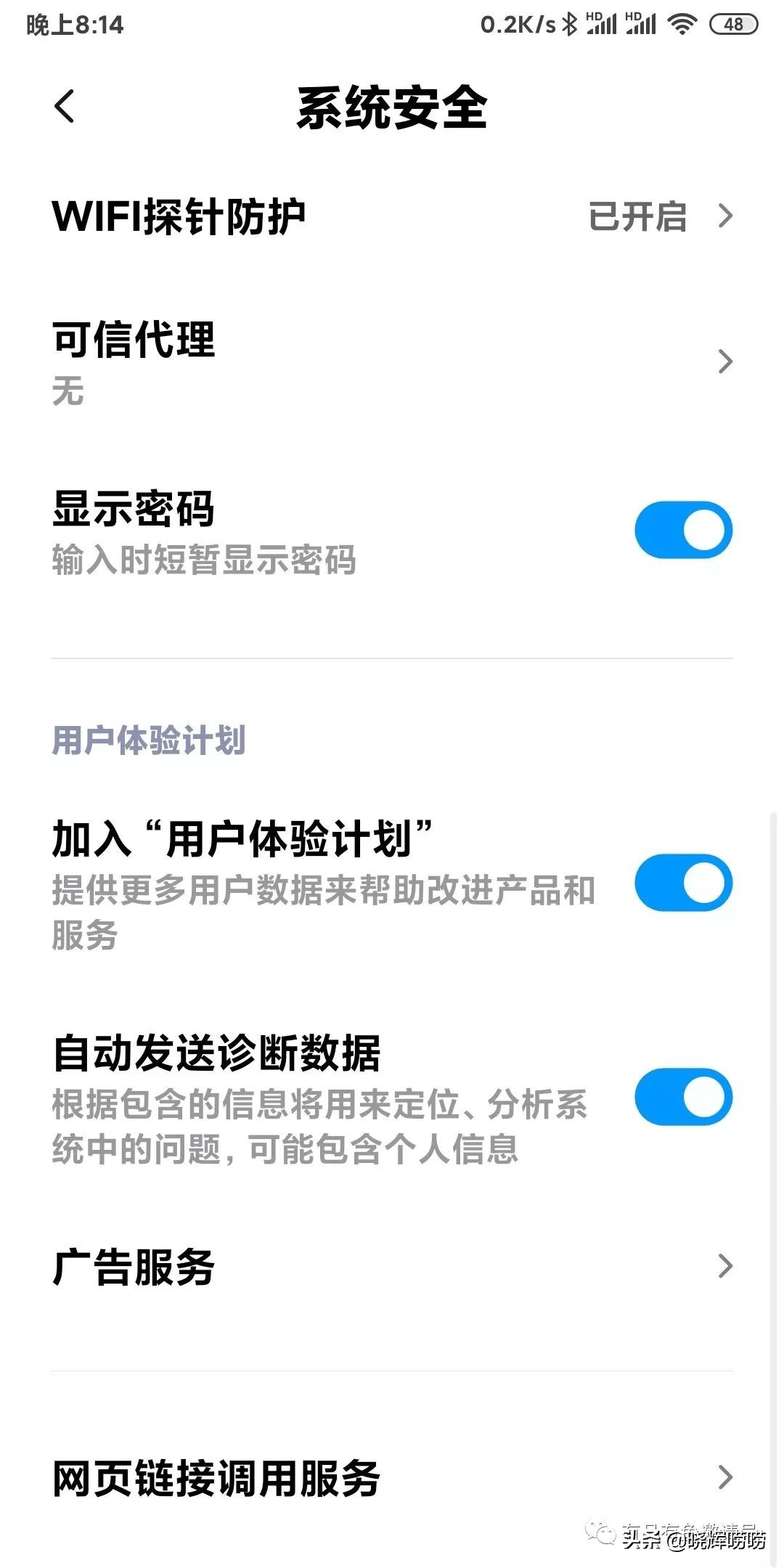784x1568 pixels.
Task: Go back from 系统安全 page
Action: [65, 107]
